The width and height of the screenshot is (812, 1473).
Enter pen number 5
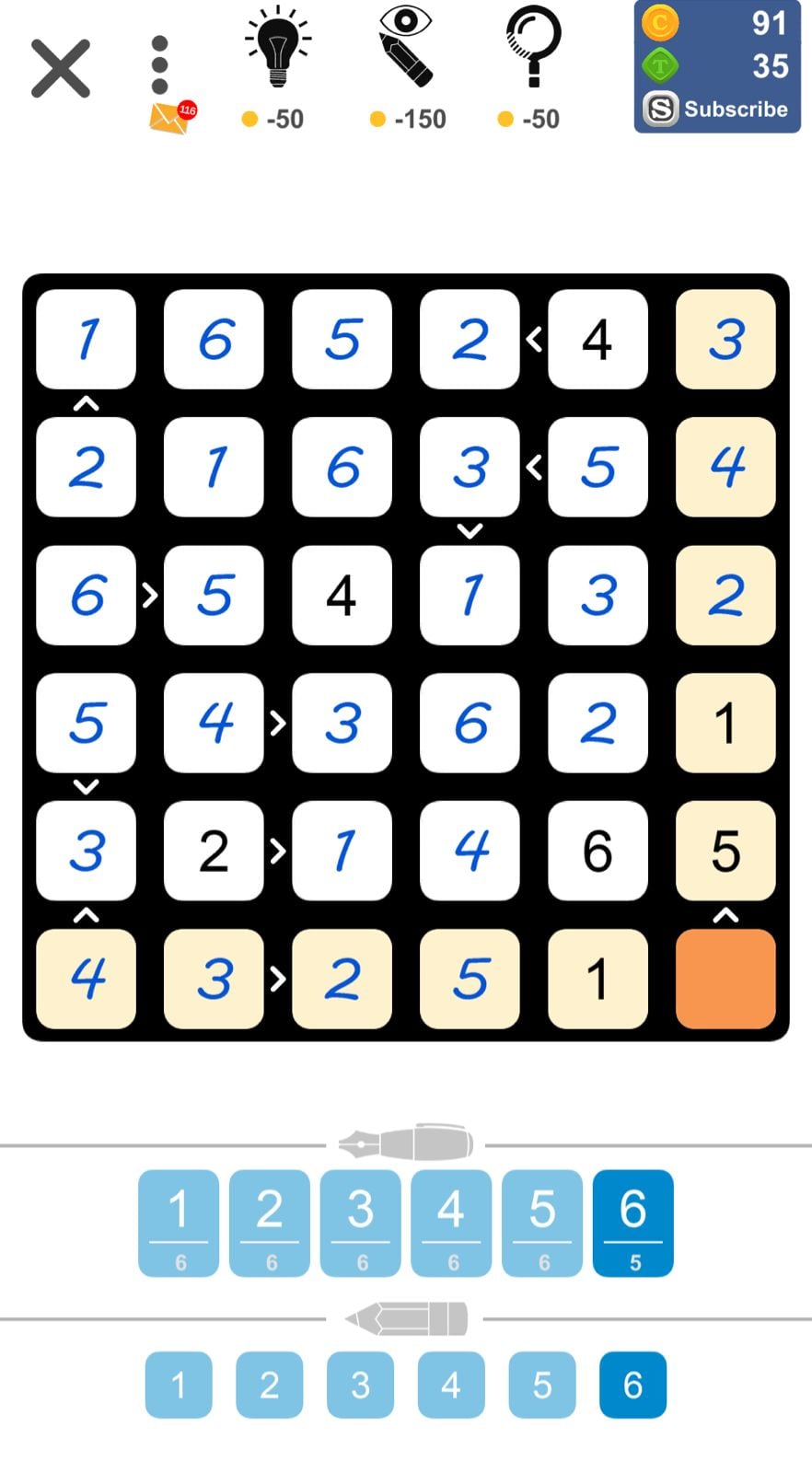[x=542, y=1223]
